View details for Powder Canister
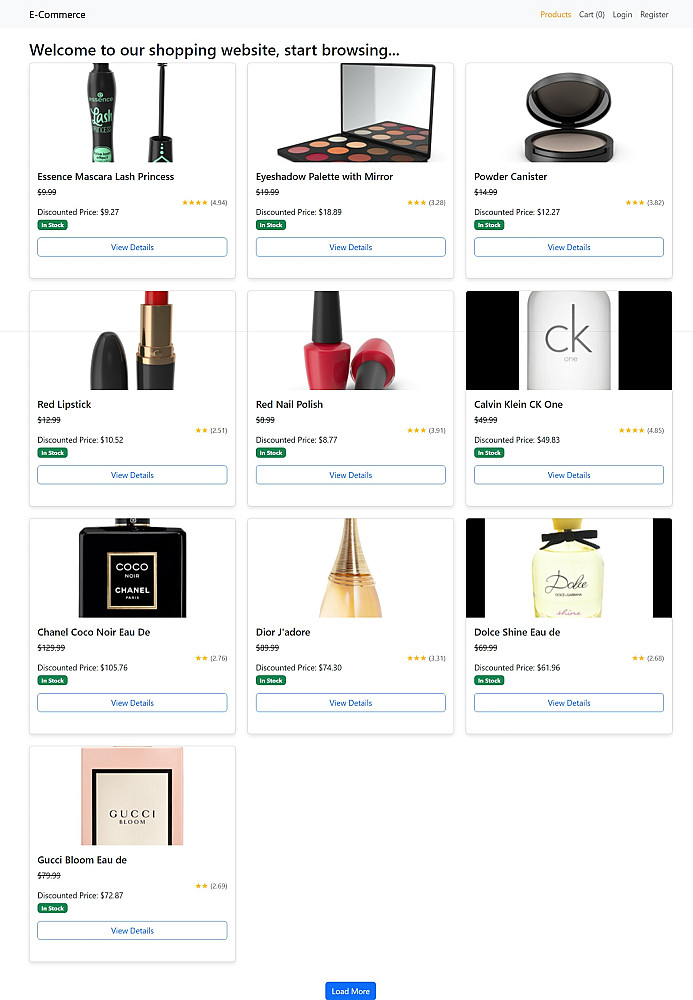This screenshot has height=1000, width=693. (x=568, y=247)
